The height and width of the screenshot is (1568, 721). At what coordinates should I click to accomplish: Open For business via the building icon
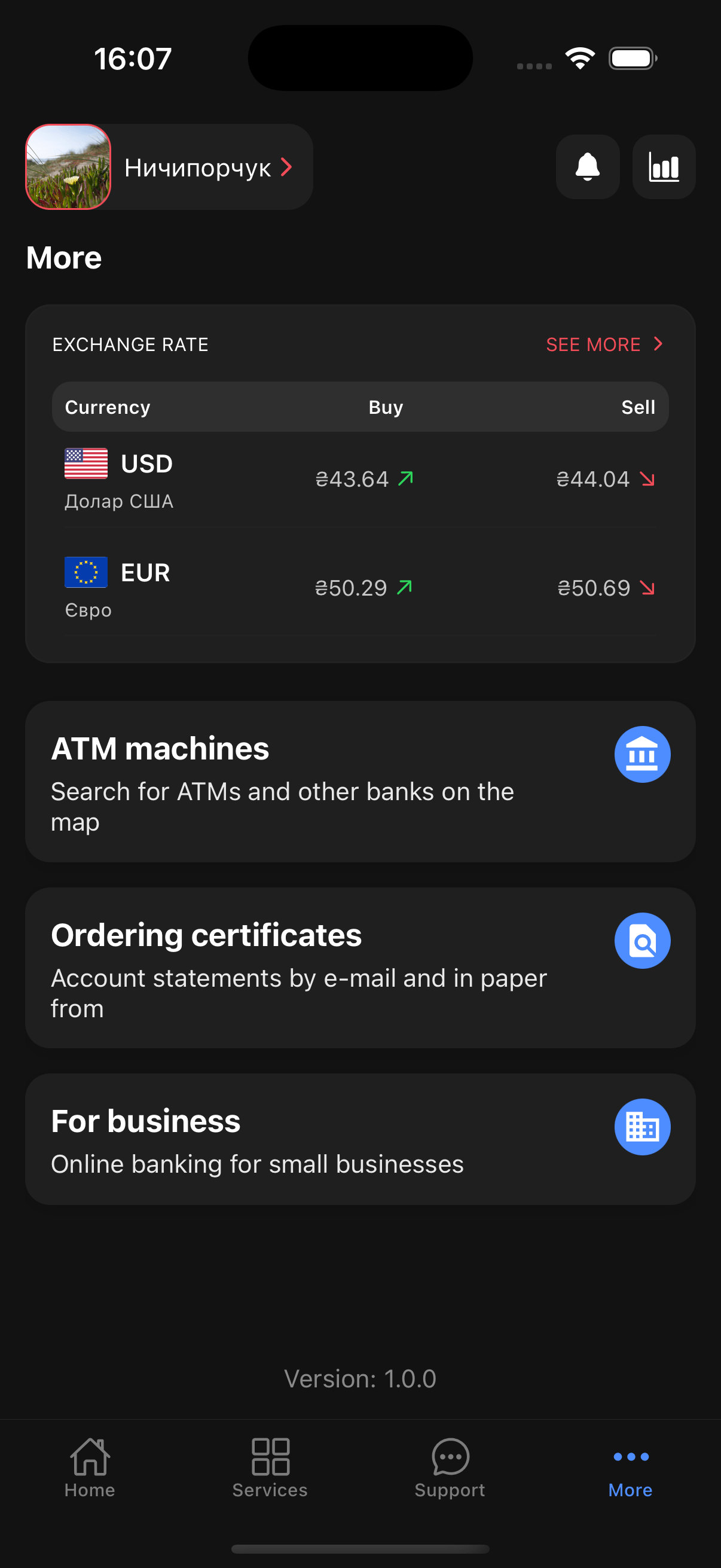(x=642, y=1127)
